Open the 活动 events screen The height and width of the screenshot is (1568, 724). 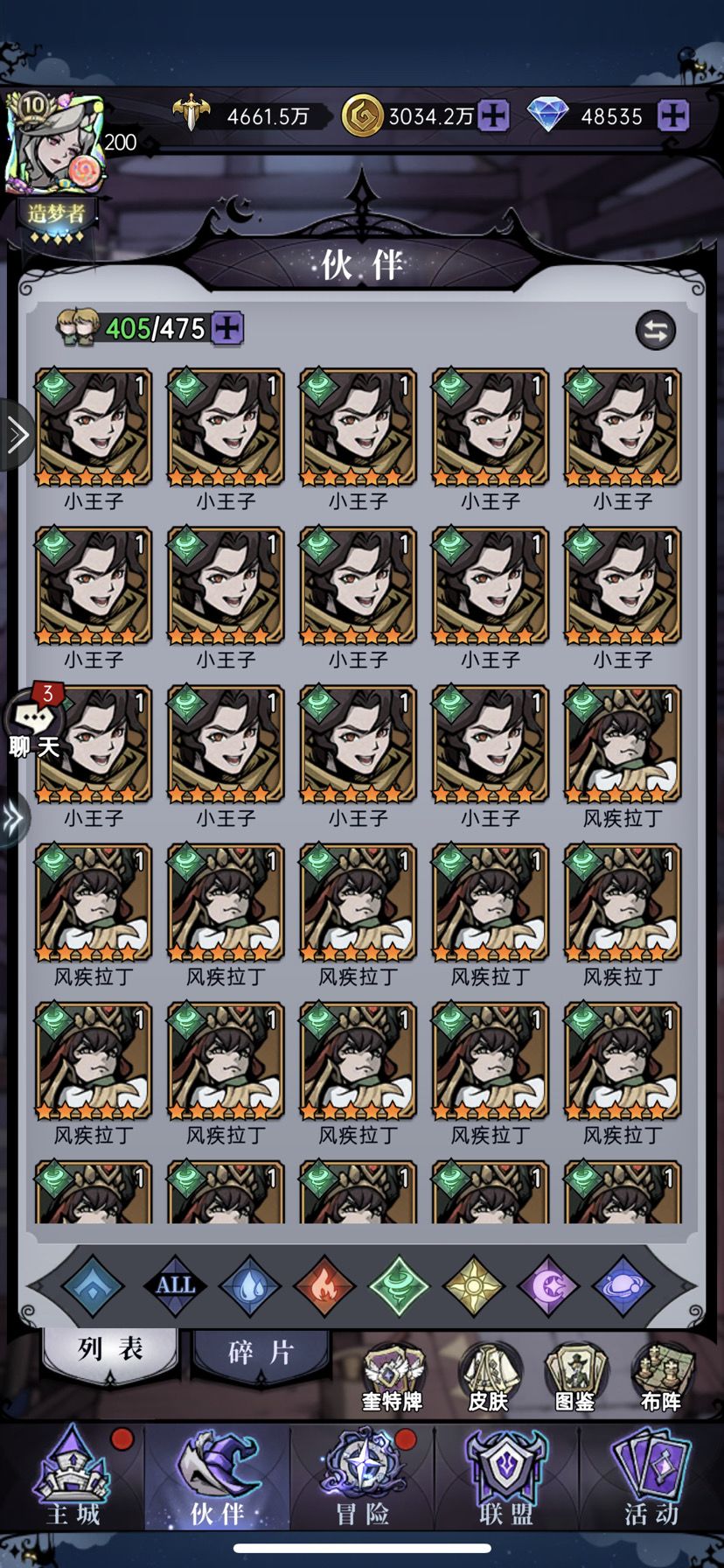pyautogui.click(x=651, y=1479)
